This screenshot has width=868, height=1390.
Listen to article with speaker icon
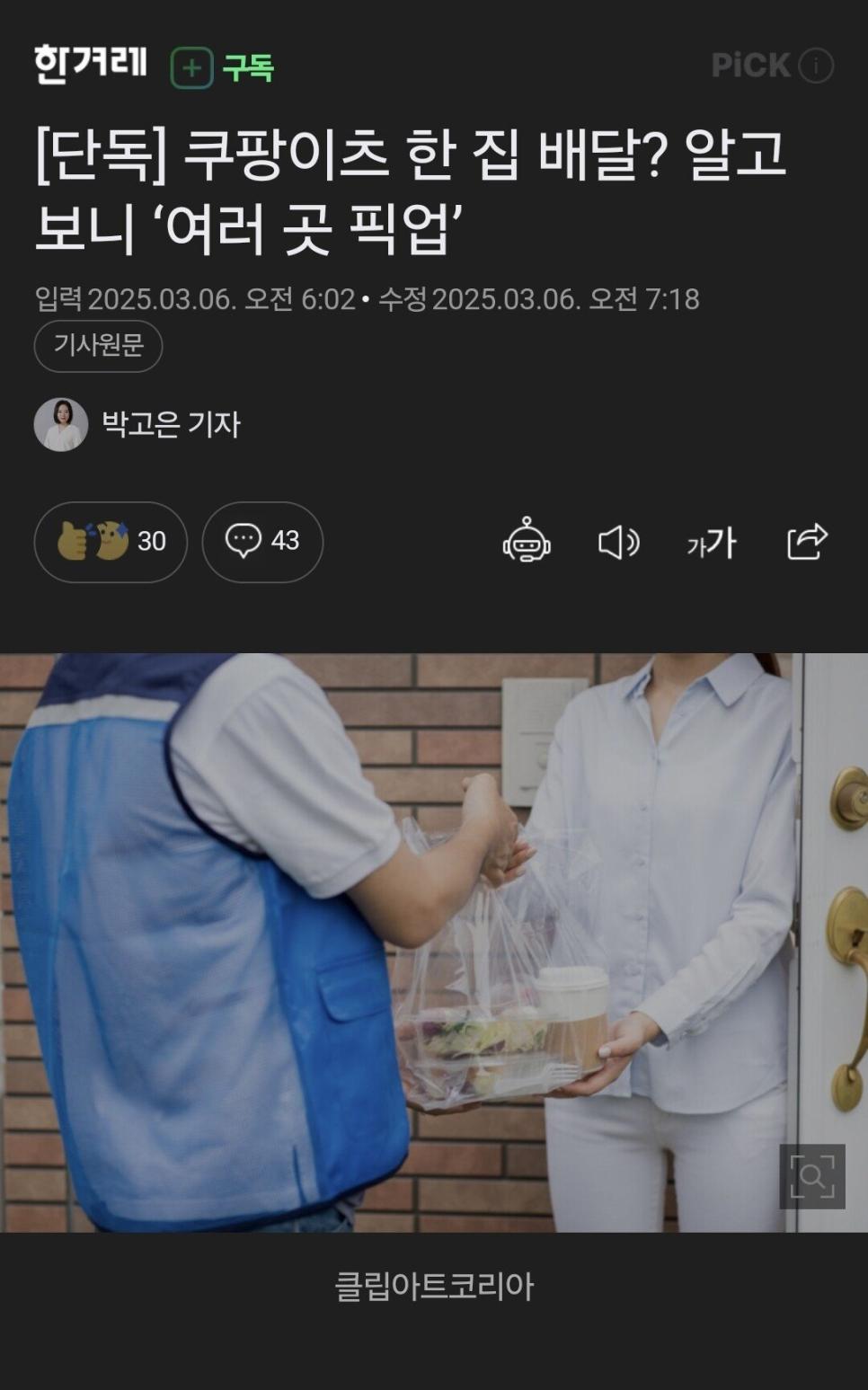pyautogui.click(x=618, y=542)
